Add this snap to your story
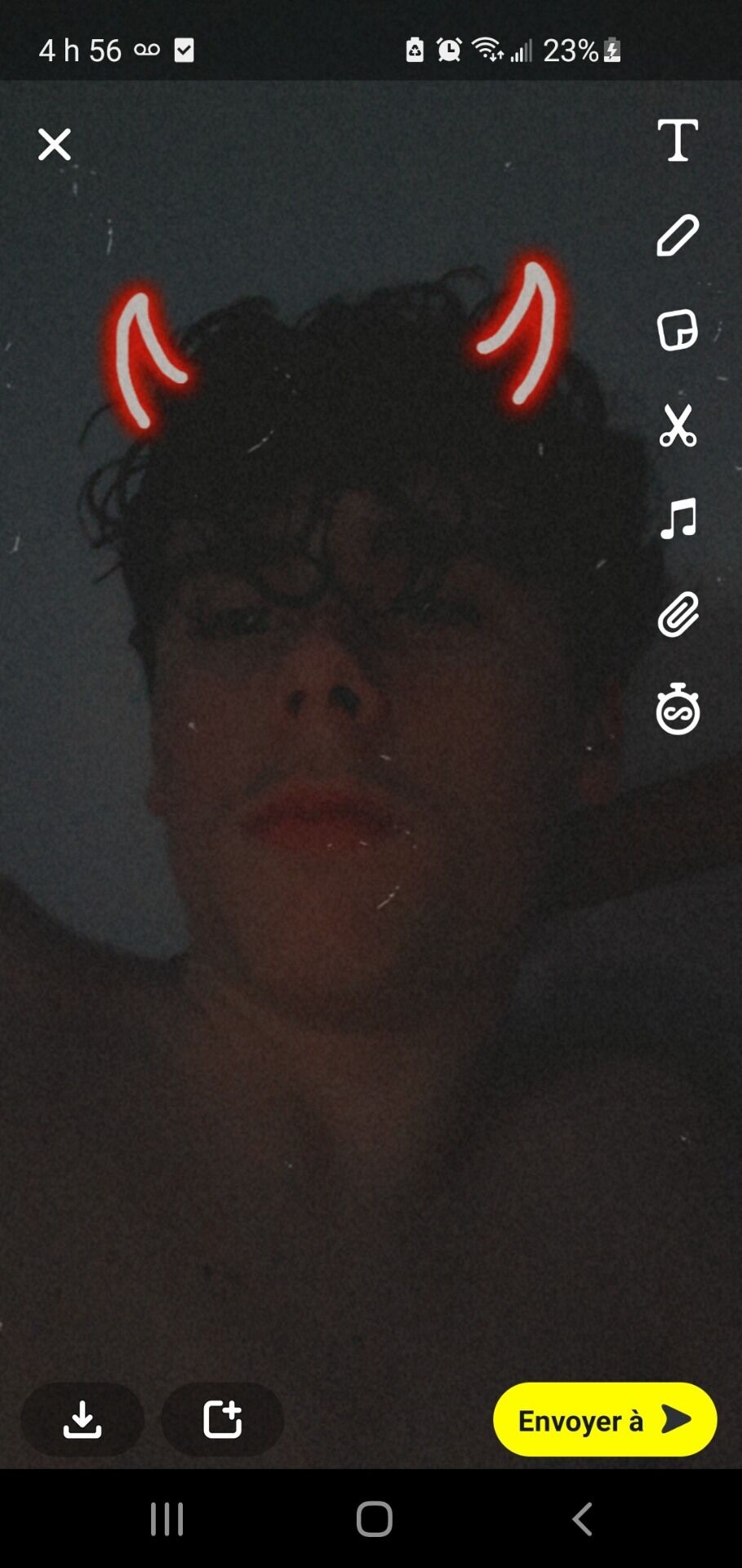The height and width of the screenshot is (1568, 742). click(222, 1419)
